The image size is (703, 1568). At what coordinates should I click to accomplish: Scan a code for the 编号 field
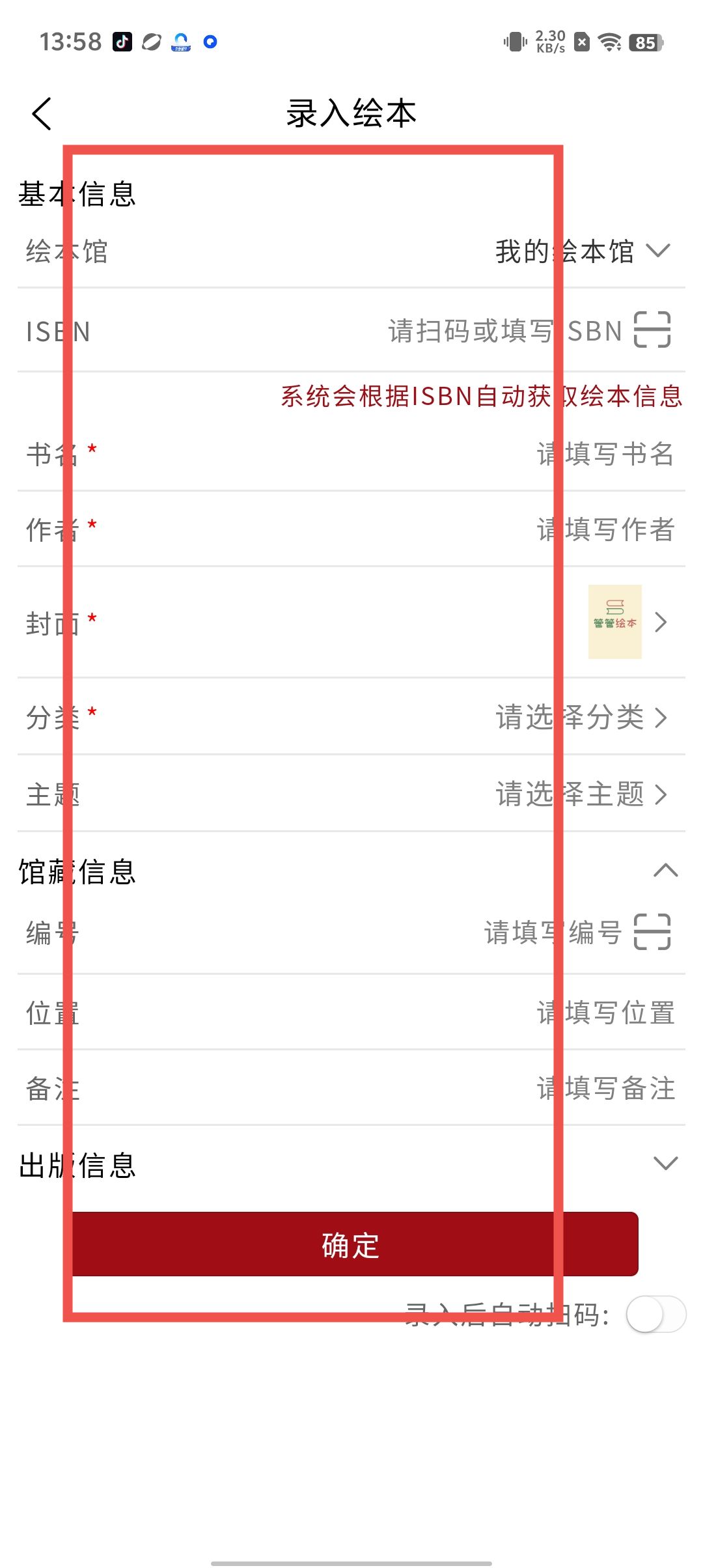pos(652,932)
